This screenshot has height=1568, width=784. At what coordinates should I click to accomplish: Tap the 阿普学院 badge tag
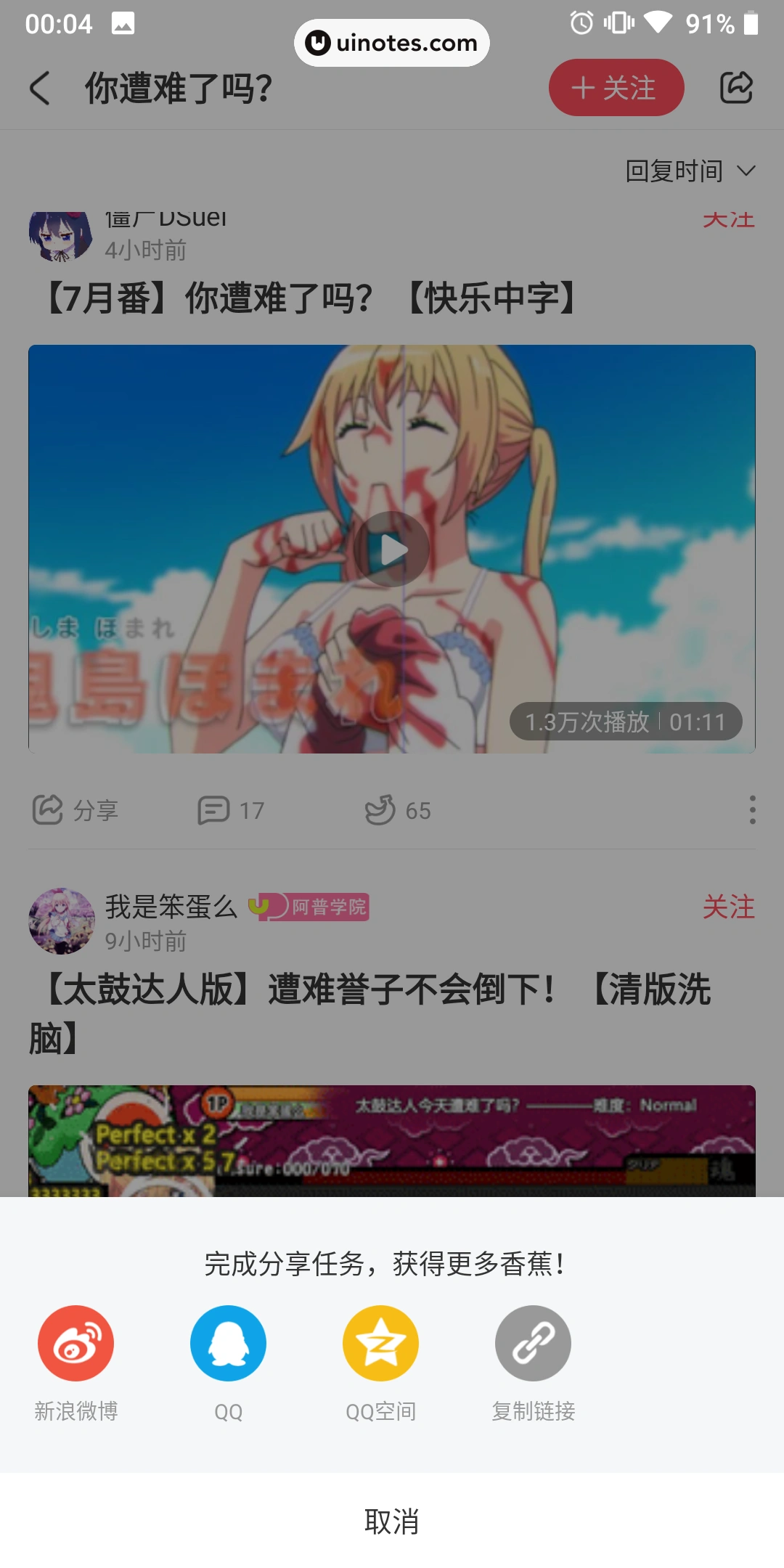click(314, 907)
